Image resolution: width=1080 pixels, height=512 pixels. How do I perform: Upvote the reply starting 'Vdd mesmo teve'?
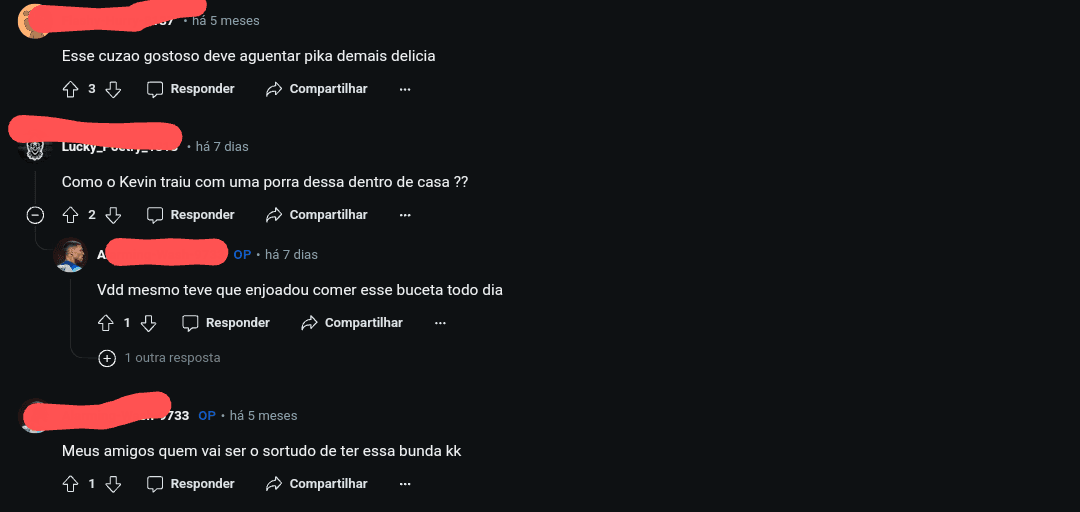coord(106,323)
